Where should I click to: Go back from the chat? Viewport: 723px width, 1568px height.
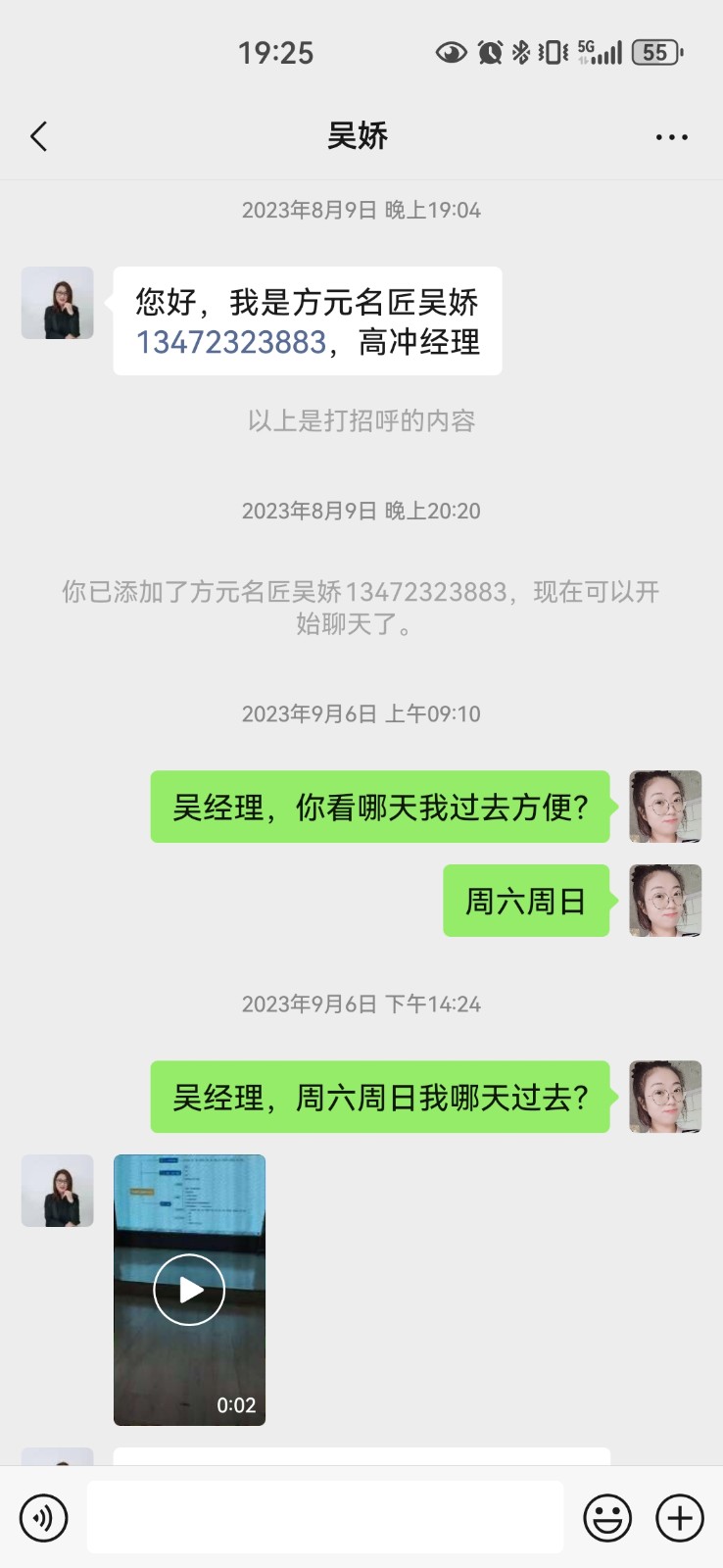point(39,136)
